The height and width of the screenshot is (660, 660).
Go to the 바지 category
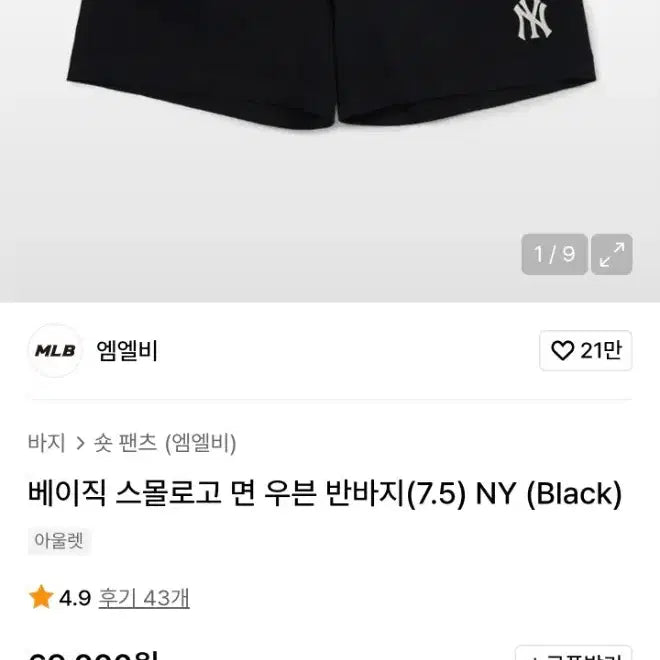tap(47, 443)
